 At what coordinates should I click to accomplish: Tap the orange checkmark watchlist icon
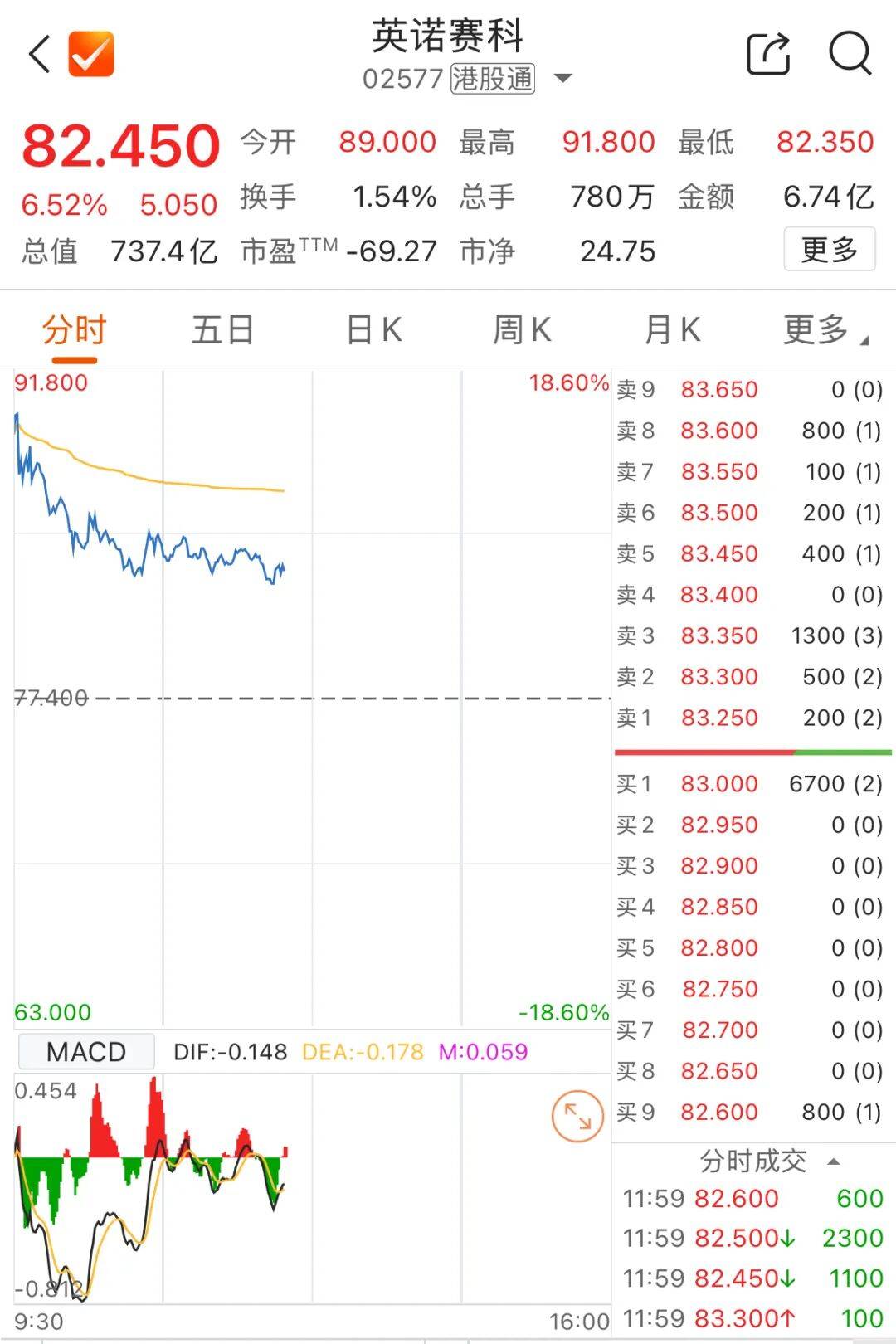click(91, 55)
